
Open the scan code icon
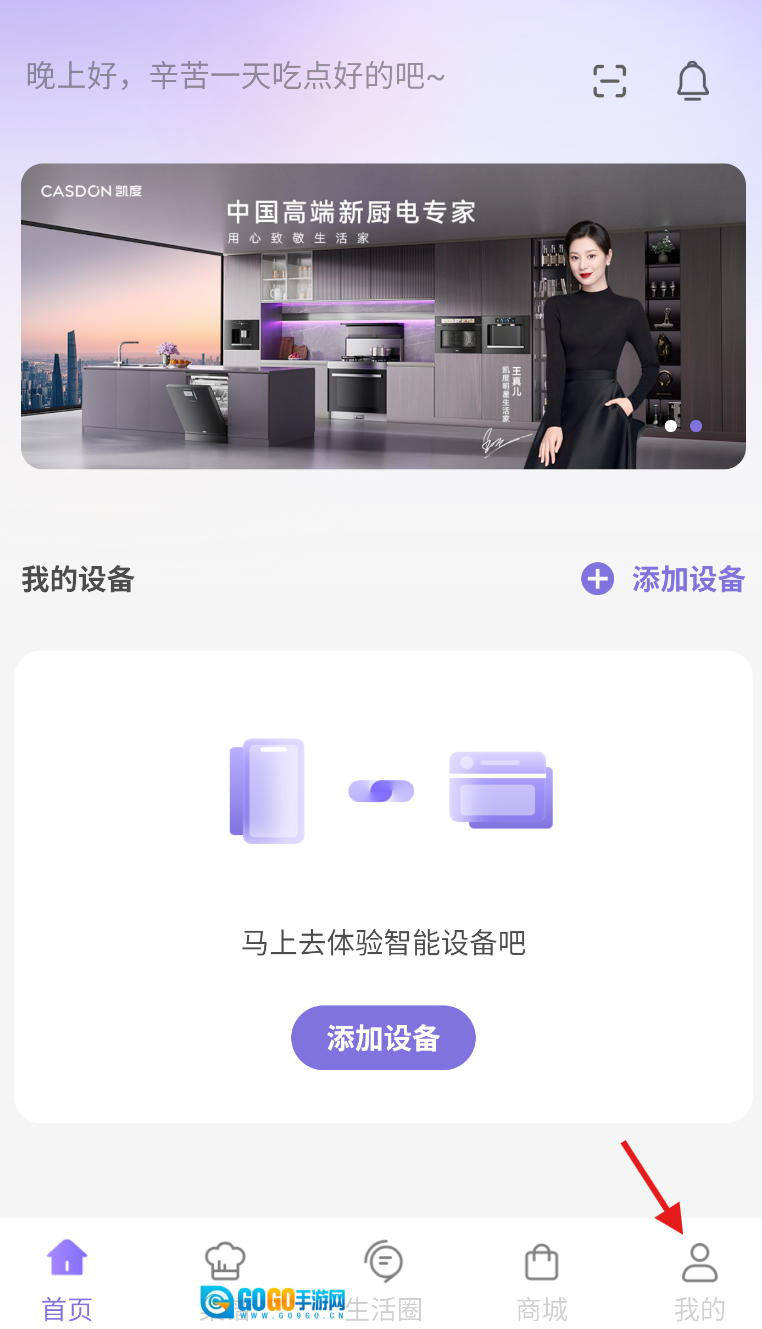609,81
